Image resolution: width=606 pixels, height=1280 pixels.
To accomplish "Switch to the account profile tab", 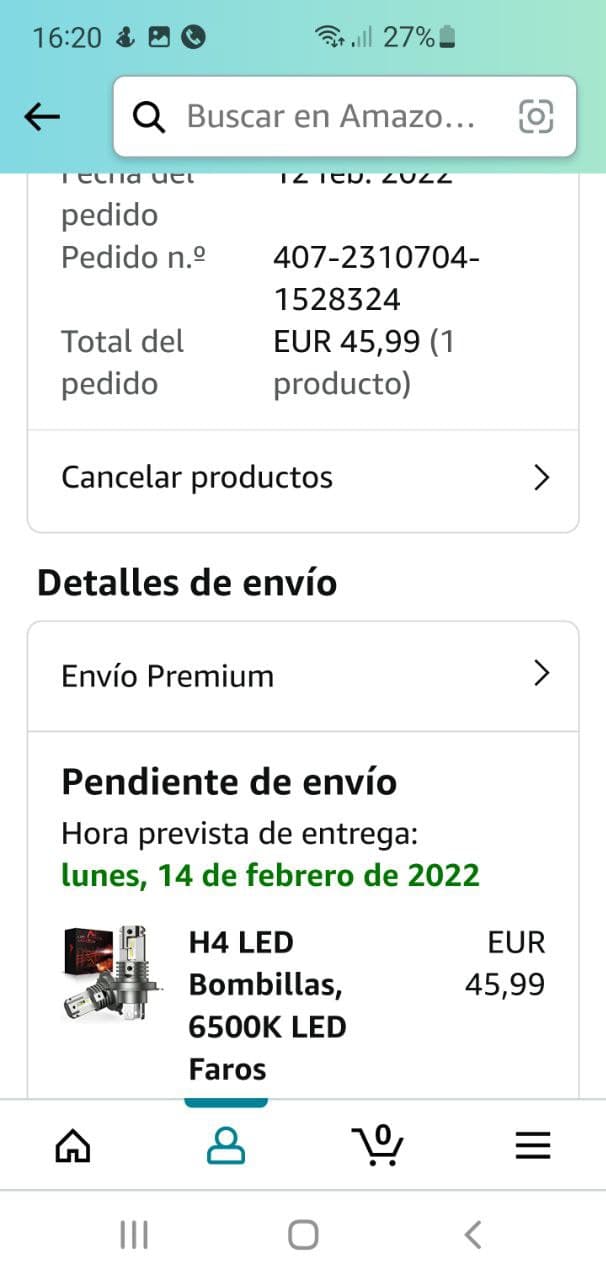I will point(226,1146).
